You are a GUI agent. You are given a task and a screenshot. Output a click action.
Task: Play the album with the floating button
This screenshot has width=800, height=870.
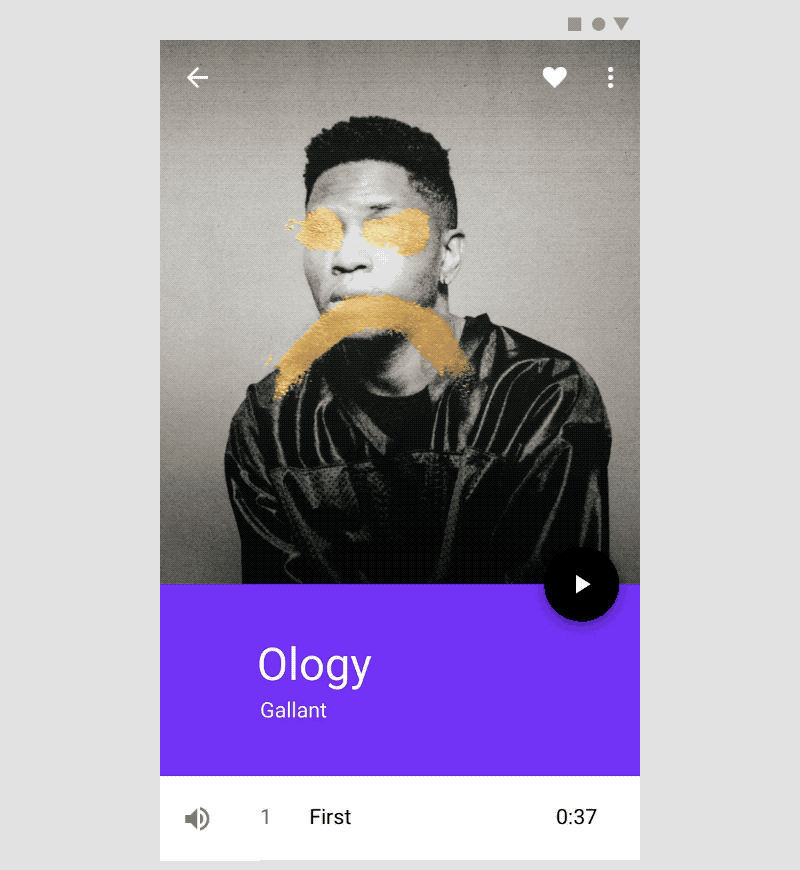coord(582,585)
